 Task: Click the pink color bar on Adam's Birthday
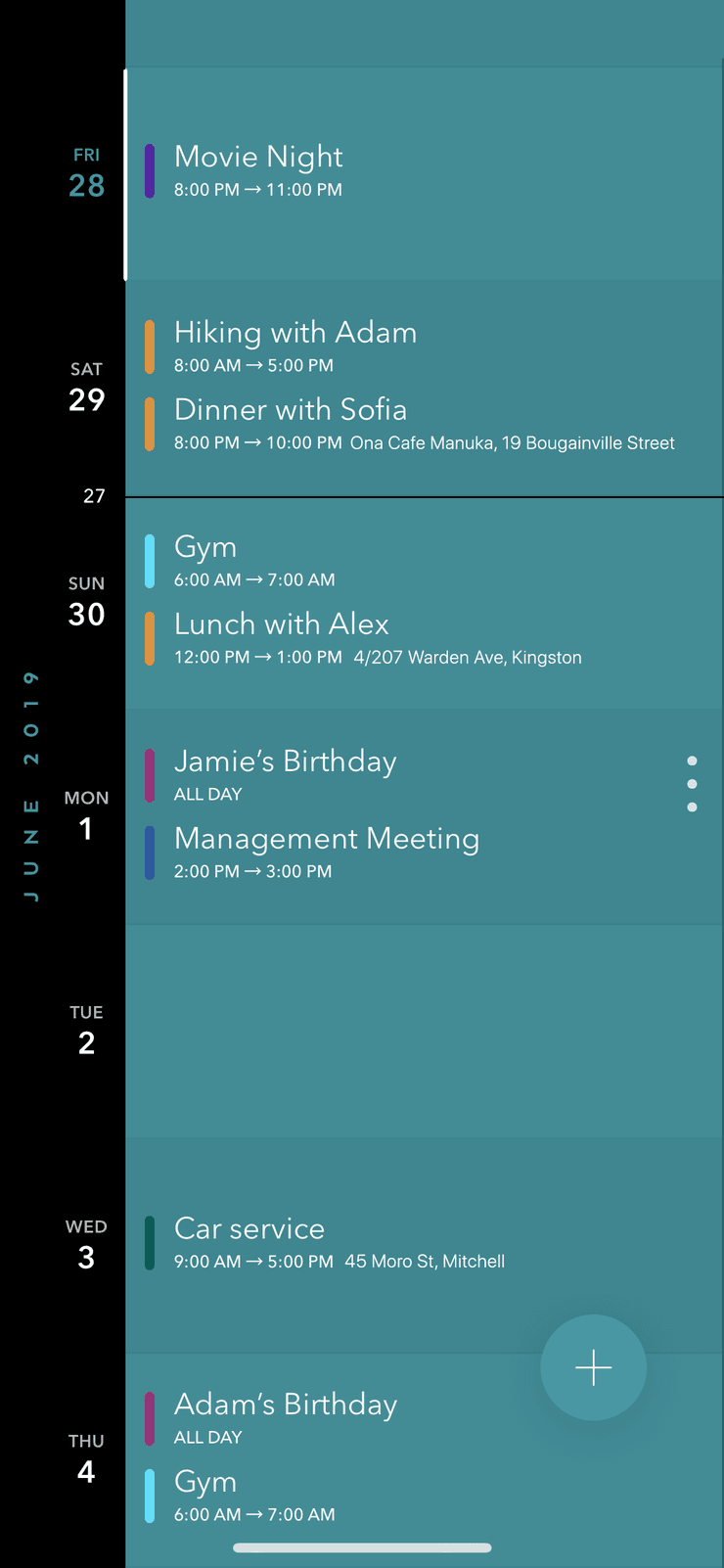[x=150, y=1416]
